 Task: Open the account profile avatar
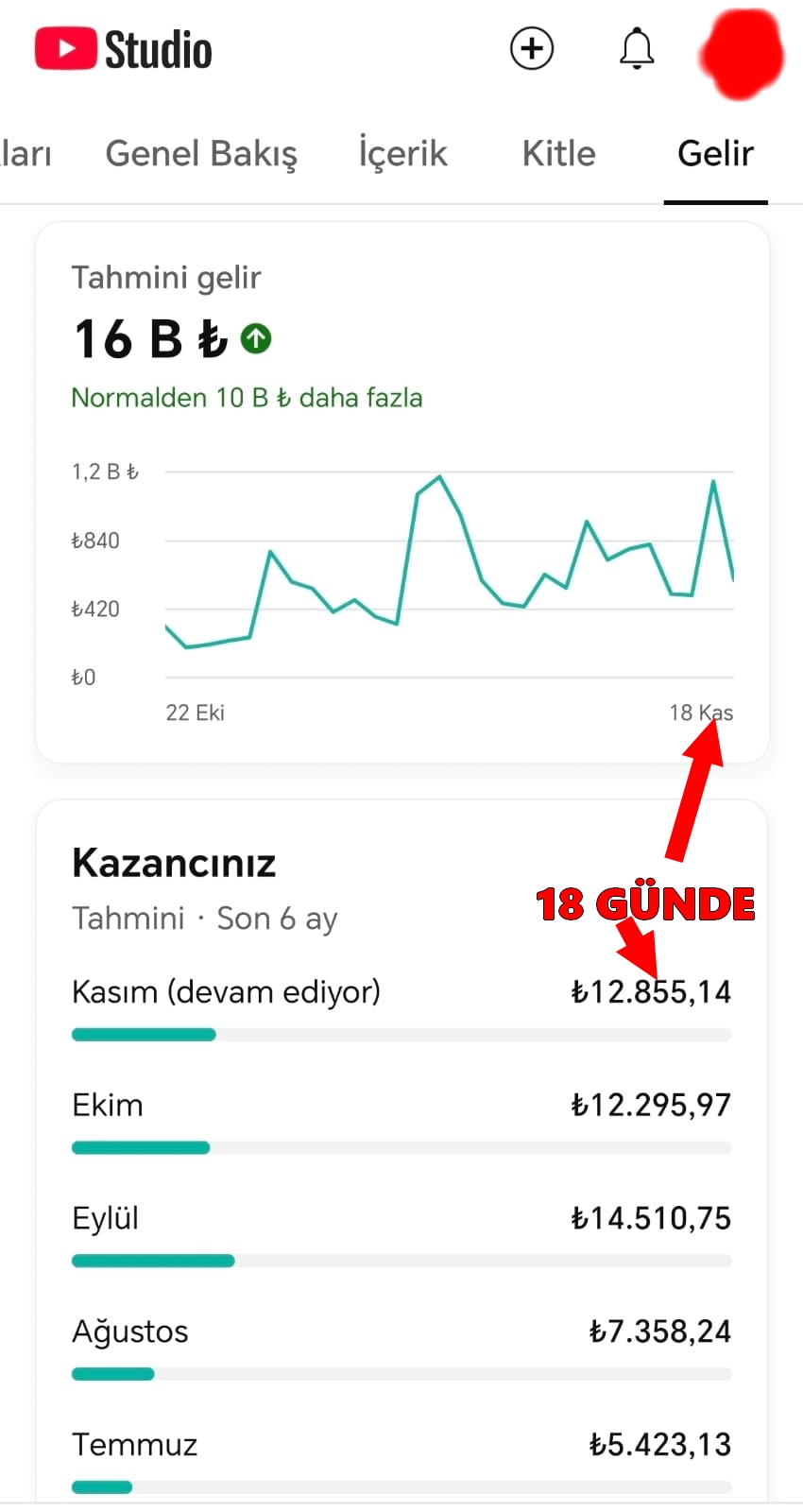pyautogui.click(x=742, y=53)
